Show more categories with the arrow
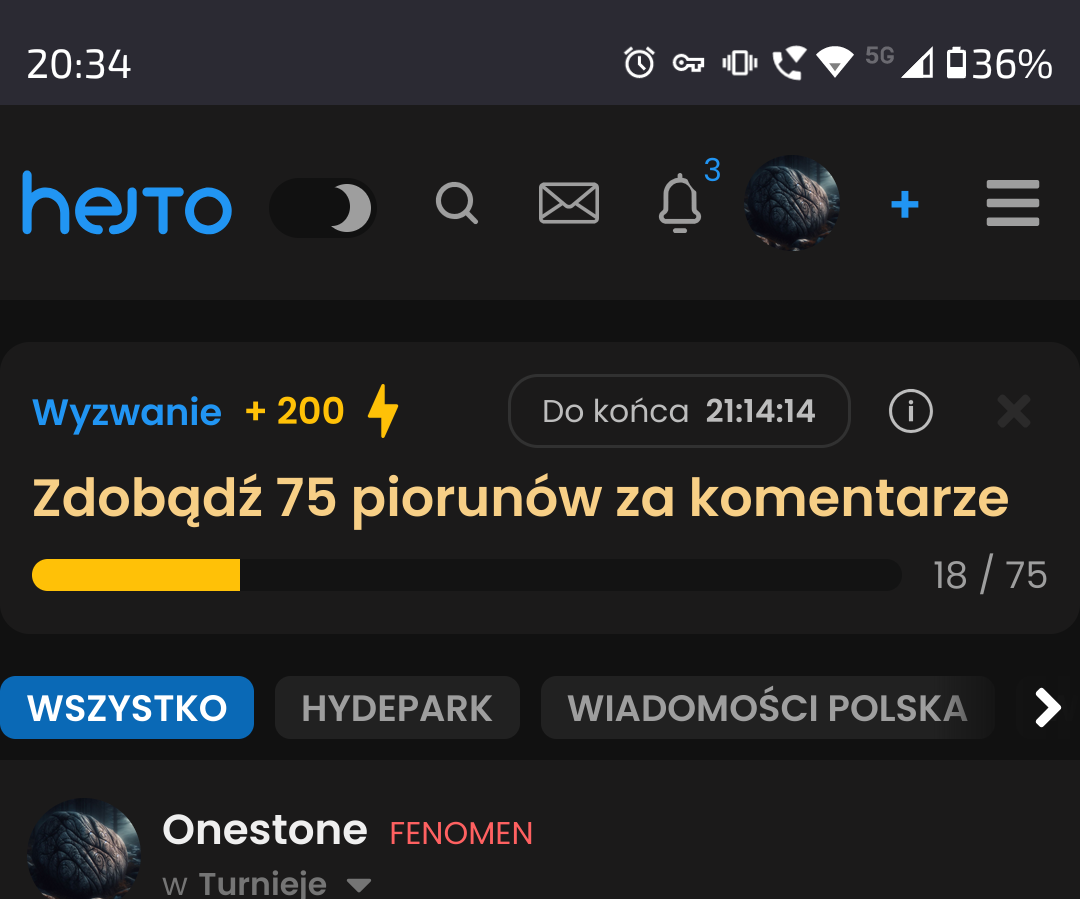The width and height of the screenshot is (1080, 899). 1047,708
